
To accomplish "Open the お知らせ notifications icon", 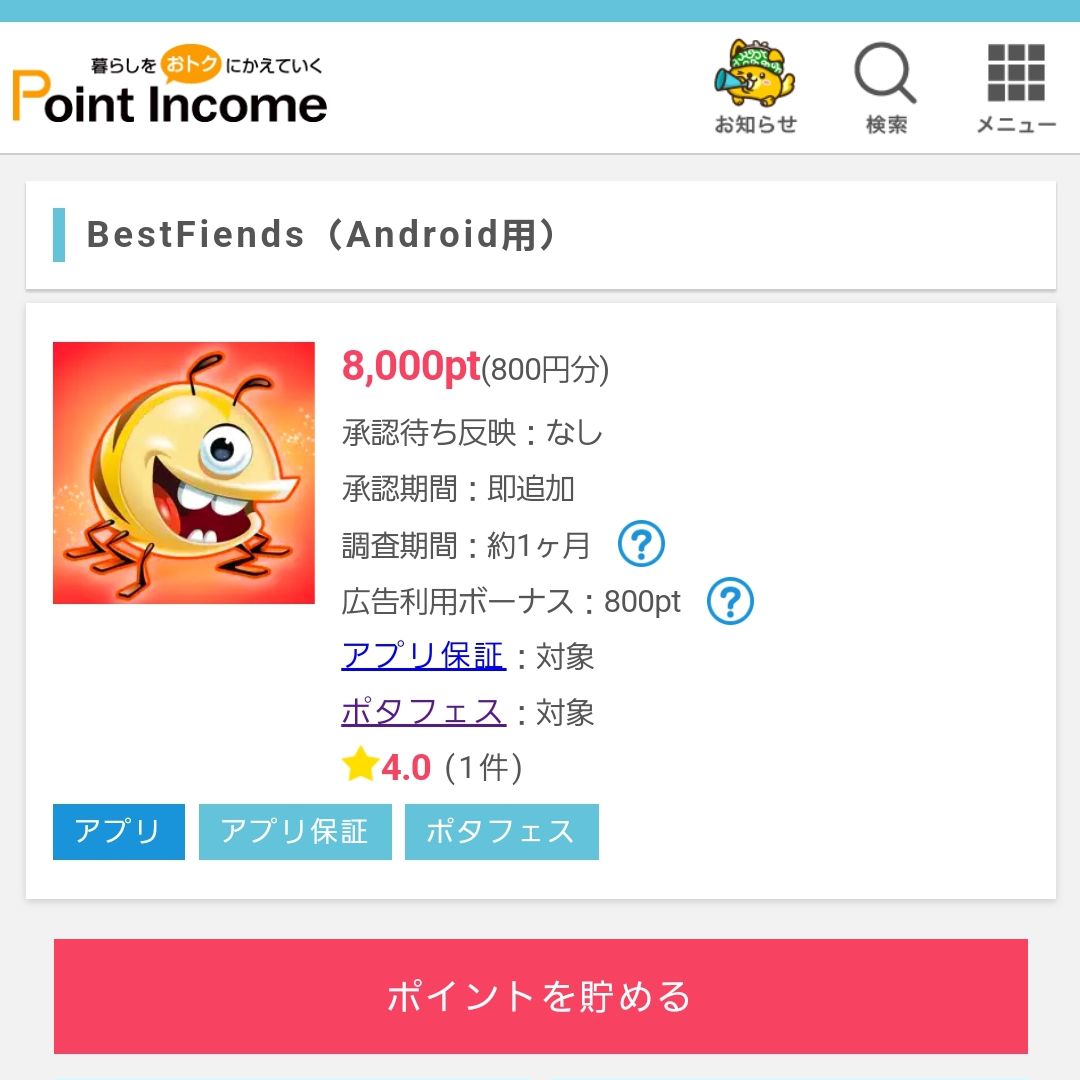I will tap(755, 88).
